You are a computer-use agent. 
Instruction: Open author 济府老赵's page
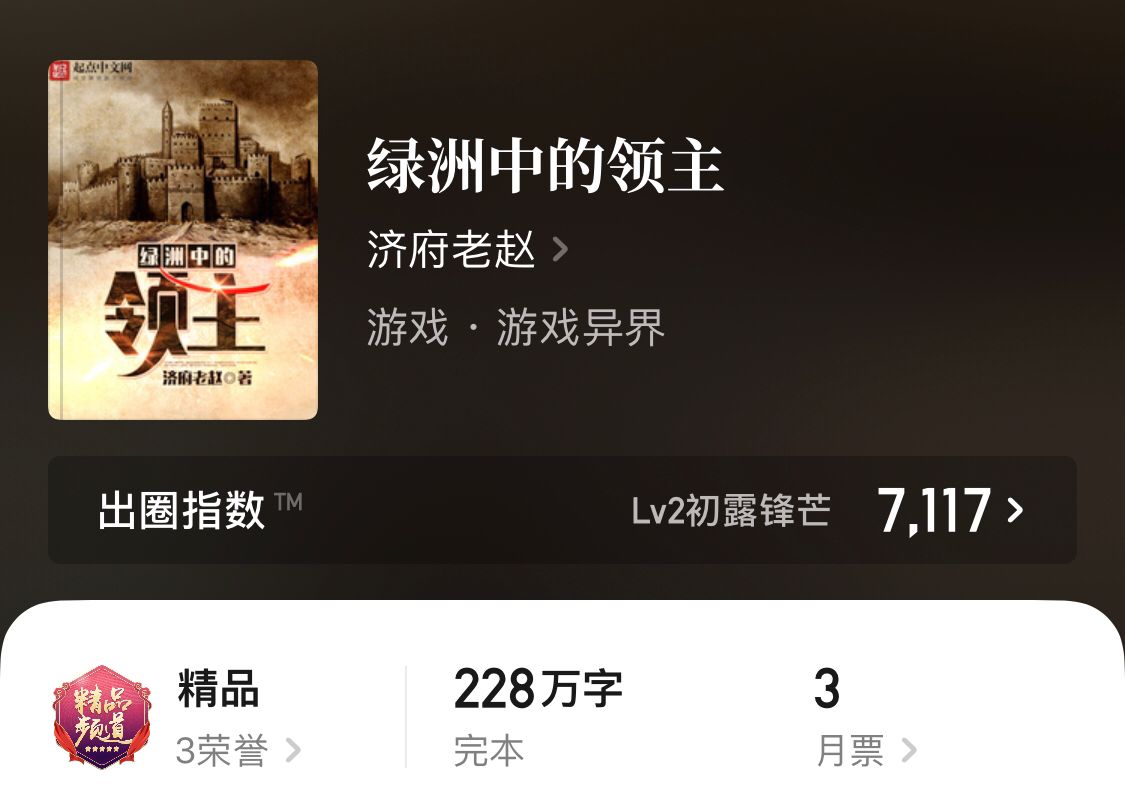[x=466, y=249]
